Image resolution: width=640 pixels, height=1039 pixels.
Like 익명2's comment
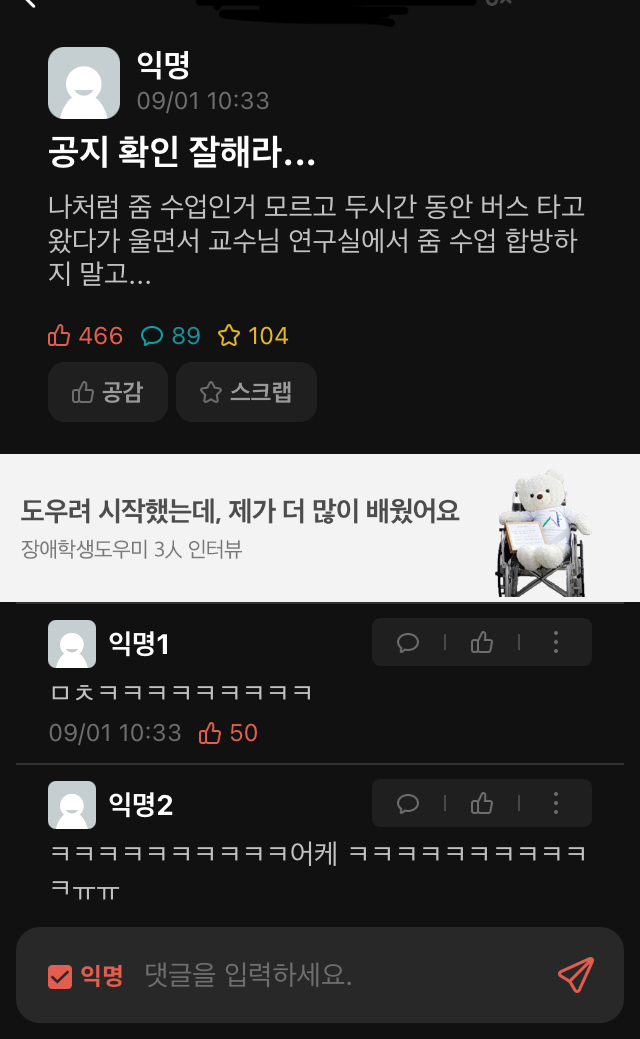point(482,803)
